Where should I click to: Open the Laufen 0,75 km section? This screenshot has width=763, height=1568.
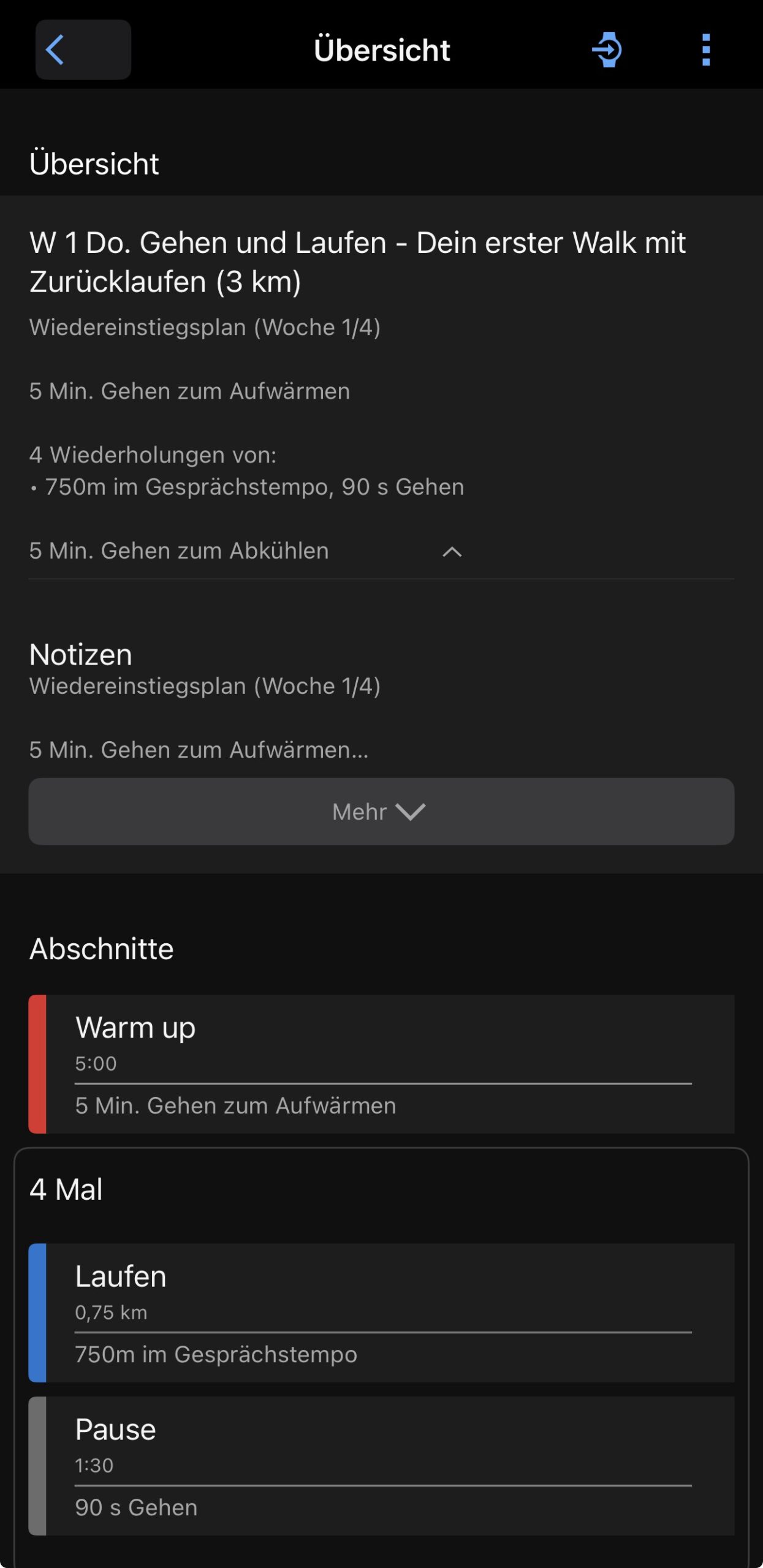click(381, 1313)
